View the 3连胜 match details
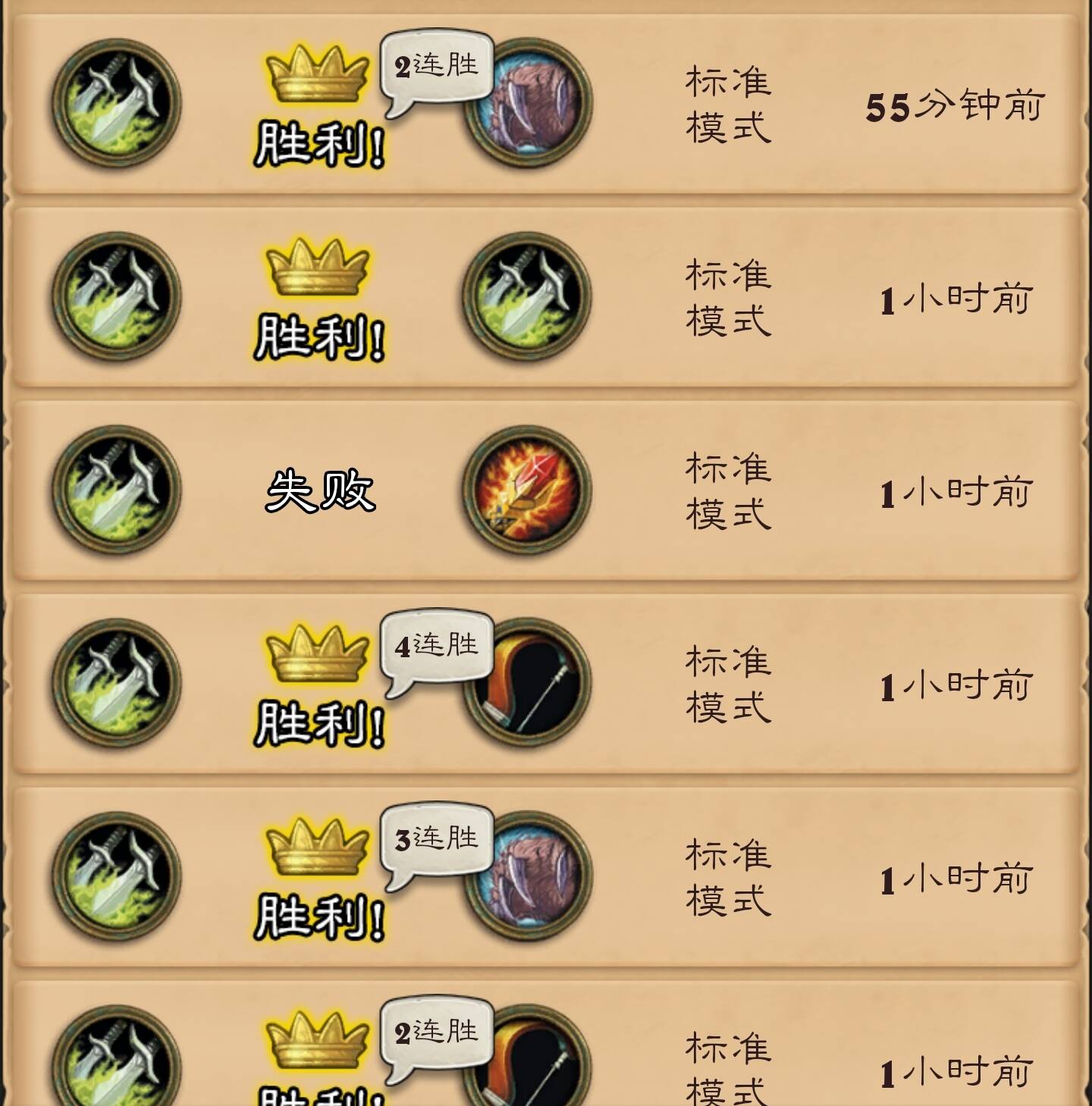This screenshot has height=1106, width=1092. pos(546,877)
